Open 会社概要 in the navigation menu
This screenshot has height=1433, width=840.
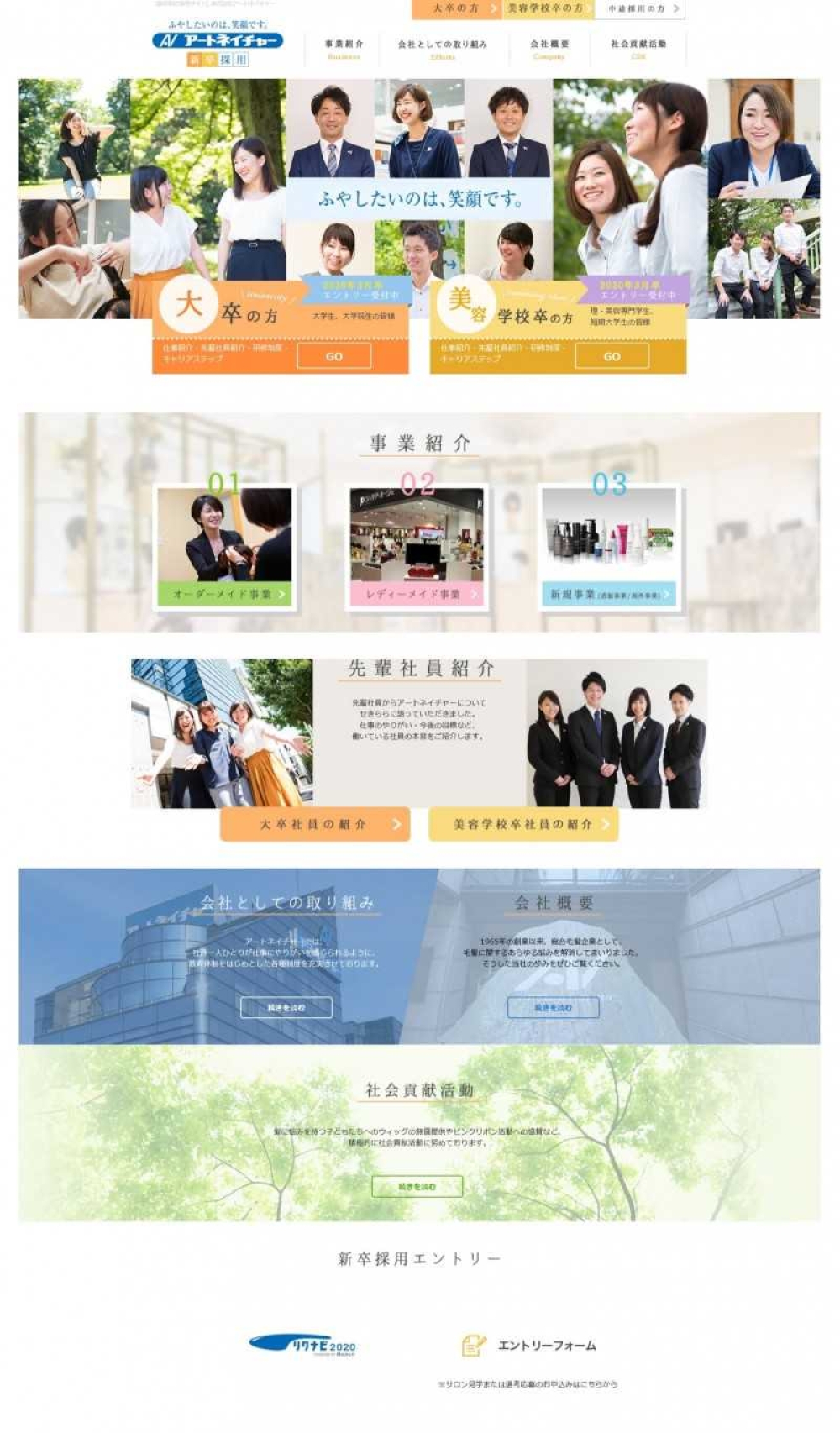[x=549, y=49]
